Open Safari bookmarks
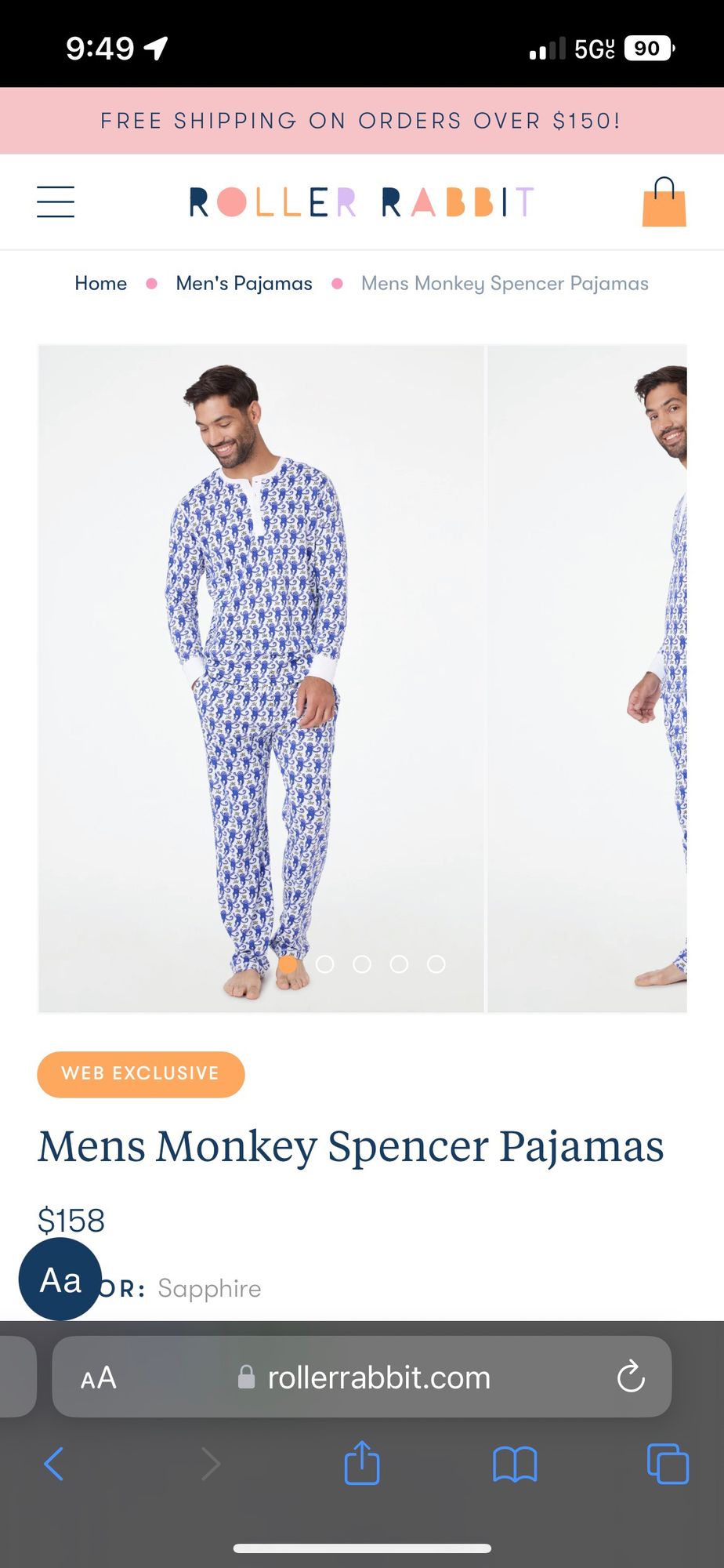724x1568 pixels. (515, 1464)
